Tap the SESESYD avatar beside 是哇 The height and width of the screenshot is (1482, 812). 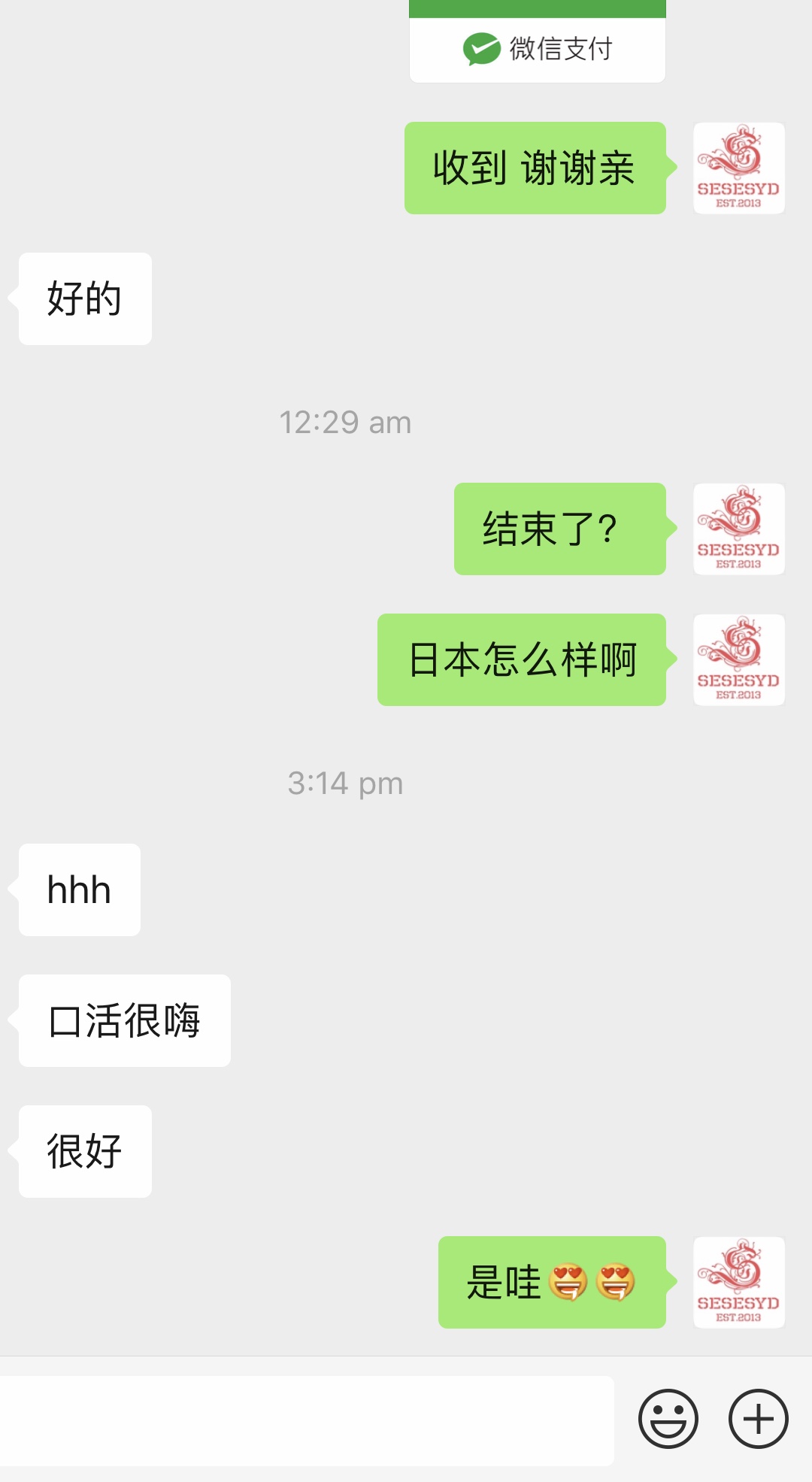pos(738,1282)
